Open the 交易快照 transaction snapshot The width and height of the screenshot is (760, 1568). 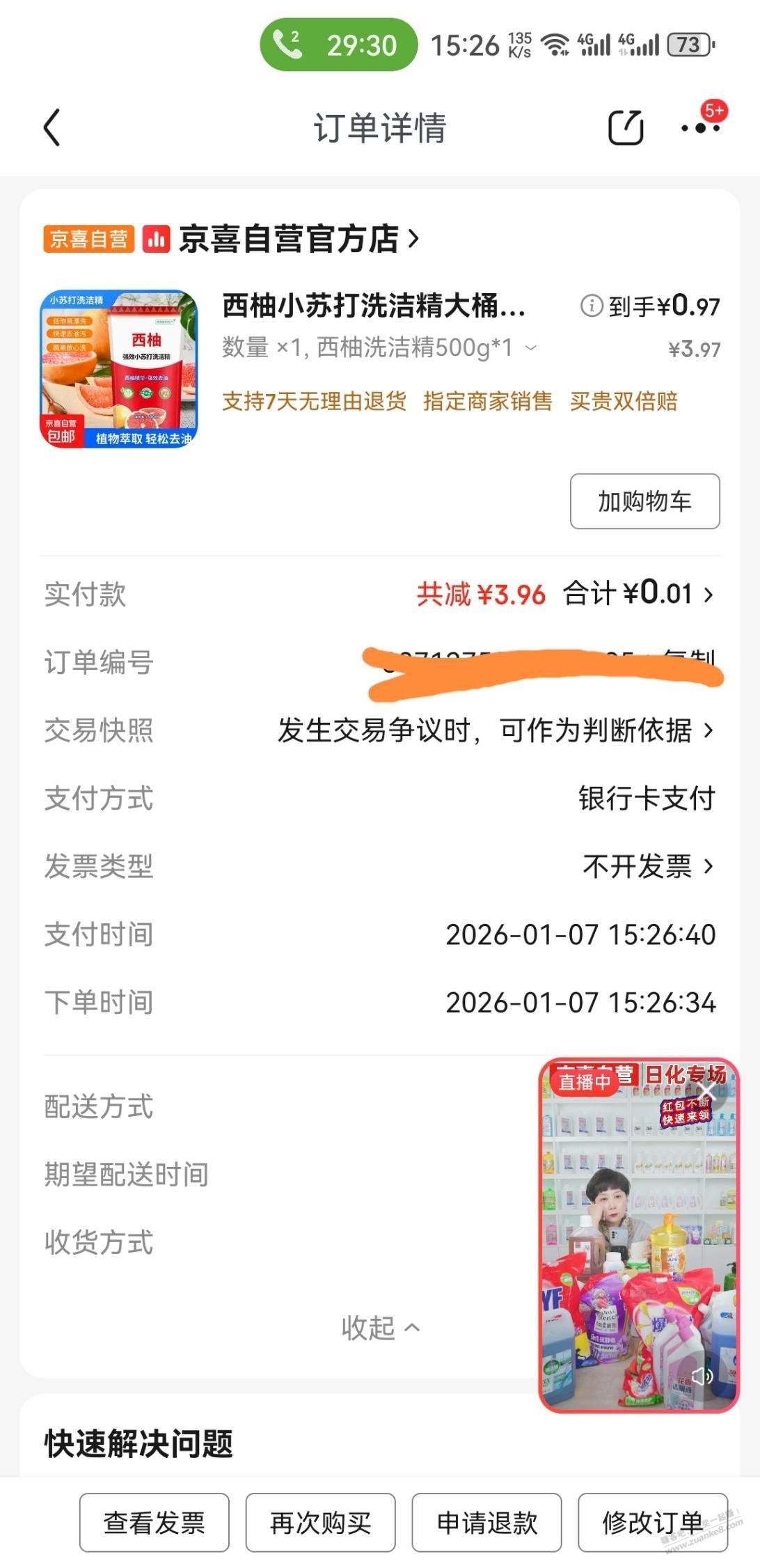coord(494,730)
